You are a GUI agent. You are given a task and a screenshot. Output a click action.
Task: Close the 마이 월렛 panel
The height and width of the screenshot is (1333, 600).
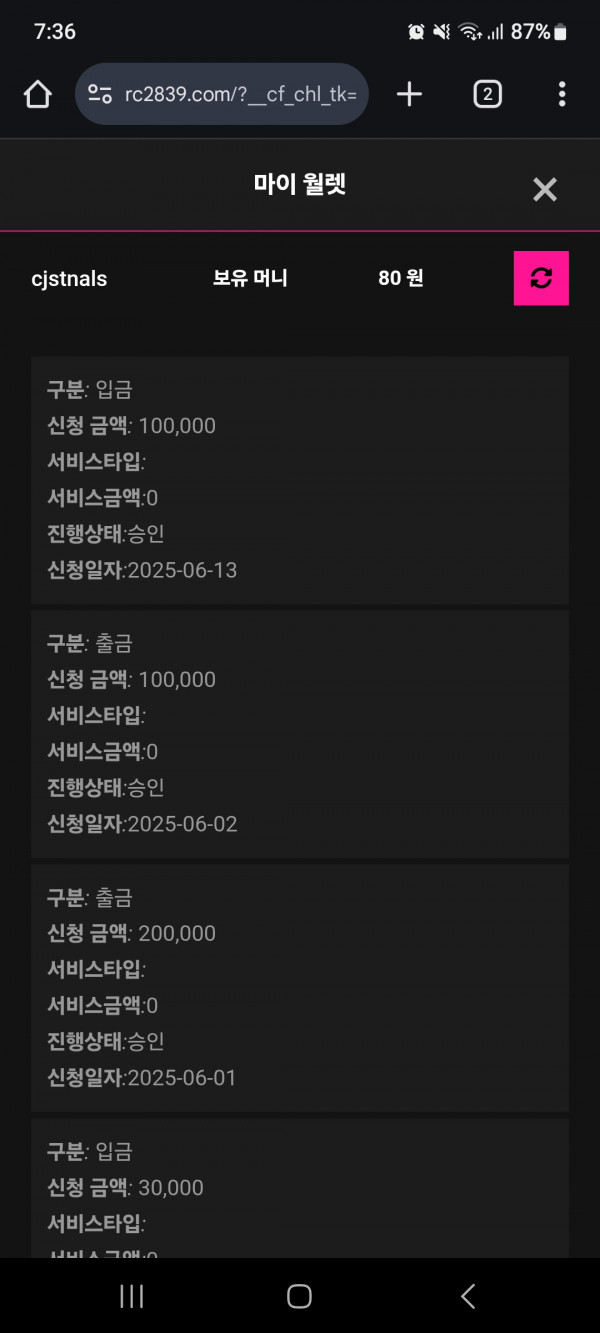[x=544, y=189]
